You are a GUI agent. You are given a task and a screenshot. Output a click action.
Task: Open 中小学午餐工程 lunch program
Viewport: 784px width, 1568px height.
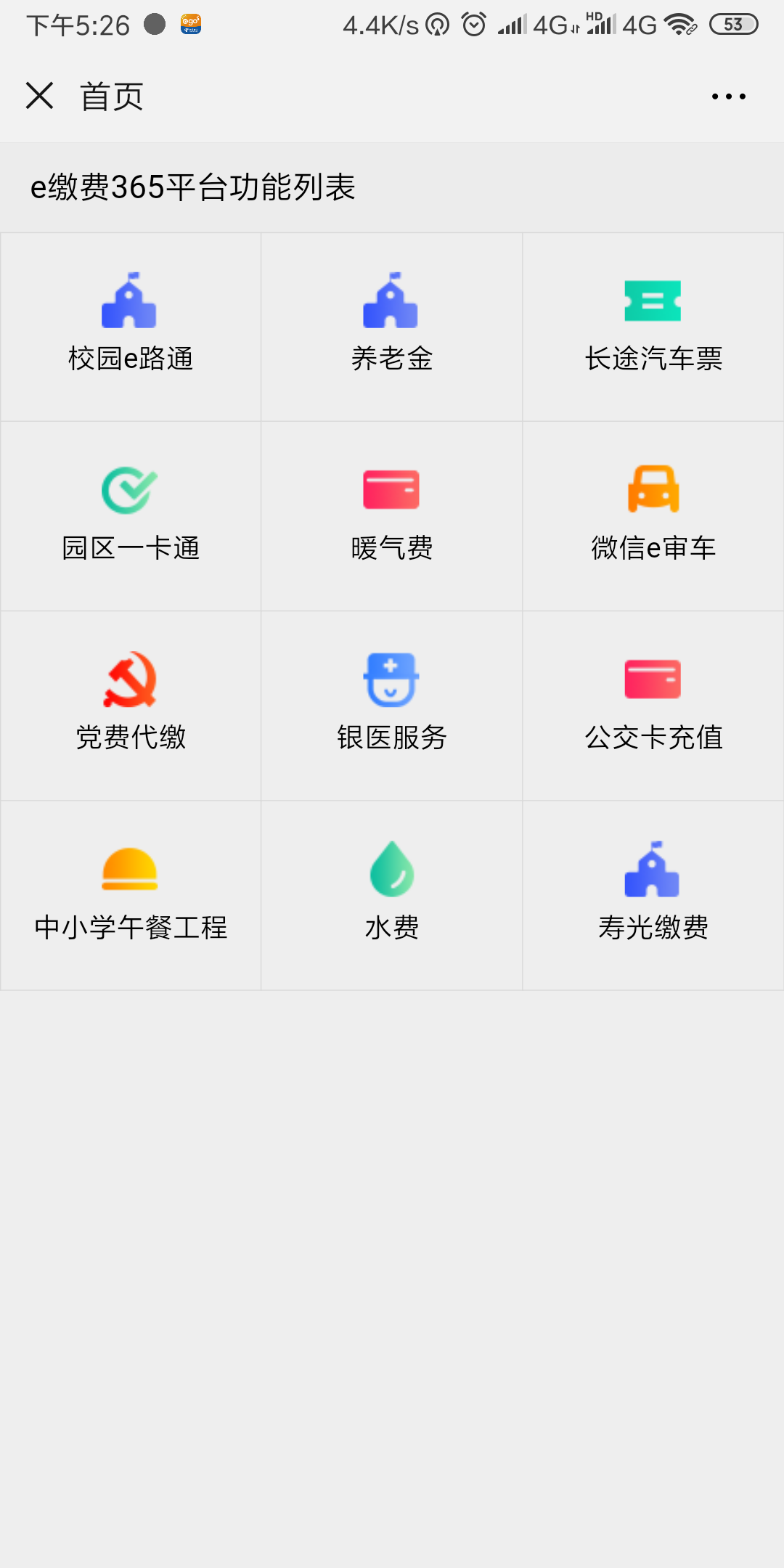tap(131, 895)
